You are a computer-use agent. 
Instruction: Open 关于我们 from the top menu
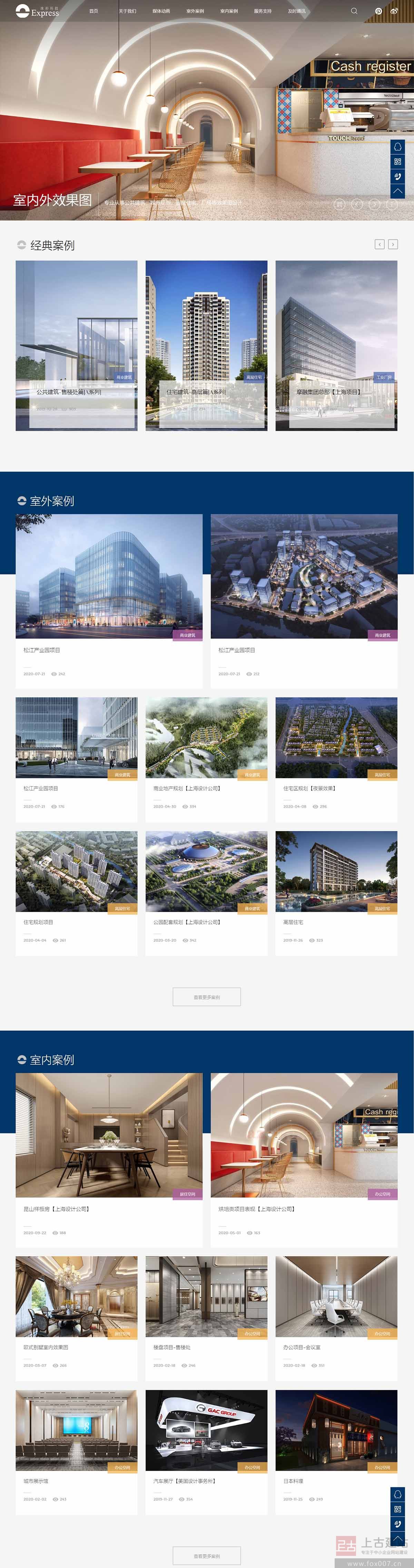pyautogui.click(x=127, y=11)
